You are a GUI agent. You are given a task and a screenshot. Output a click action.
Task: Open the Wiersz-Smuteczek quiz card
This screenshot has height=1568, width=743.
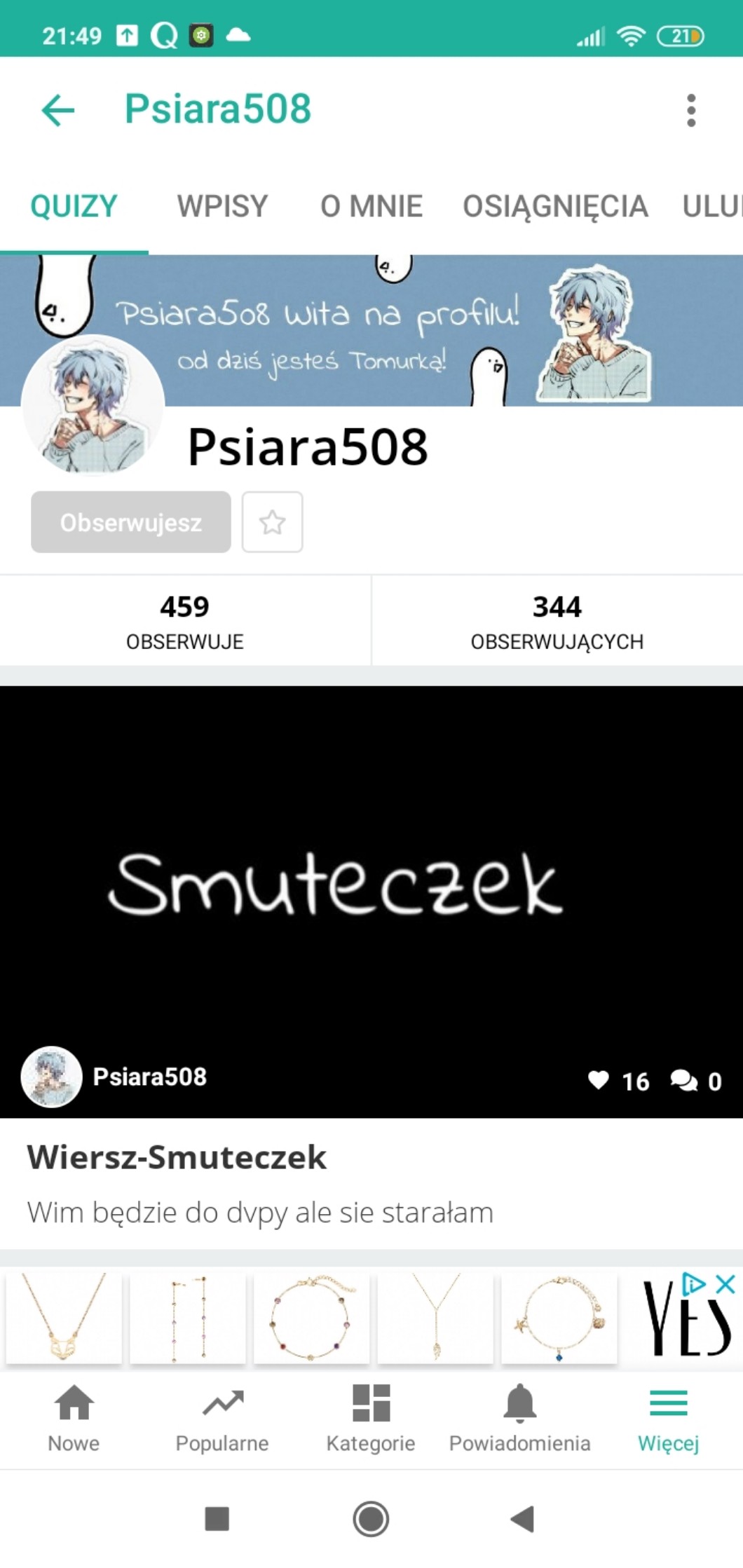[177, 1157]
